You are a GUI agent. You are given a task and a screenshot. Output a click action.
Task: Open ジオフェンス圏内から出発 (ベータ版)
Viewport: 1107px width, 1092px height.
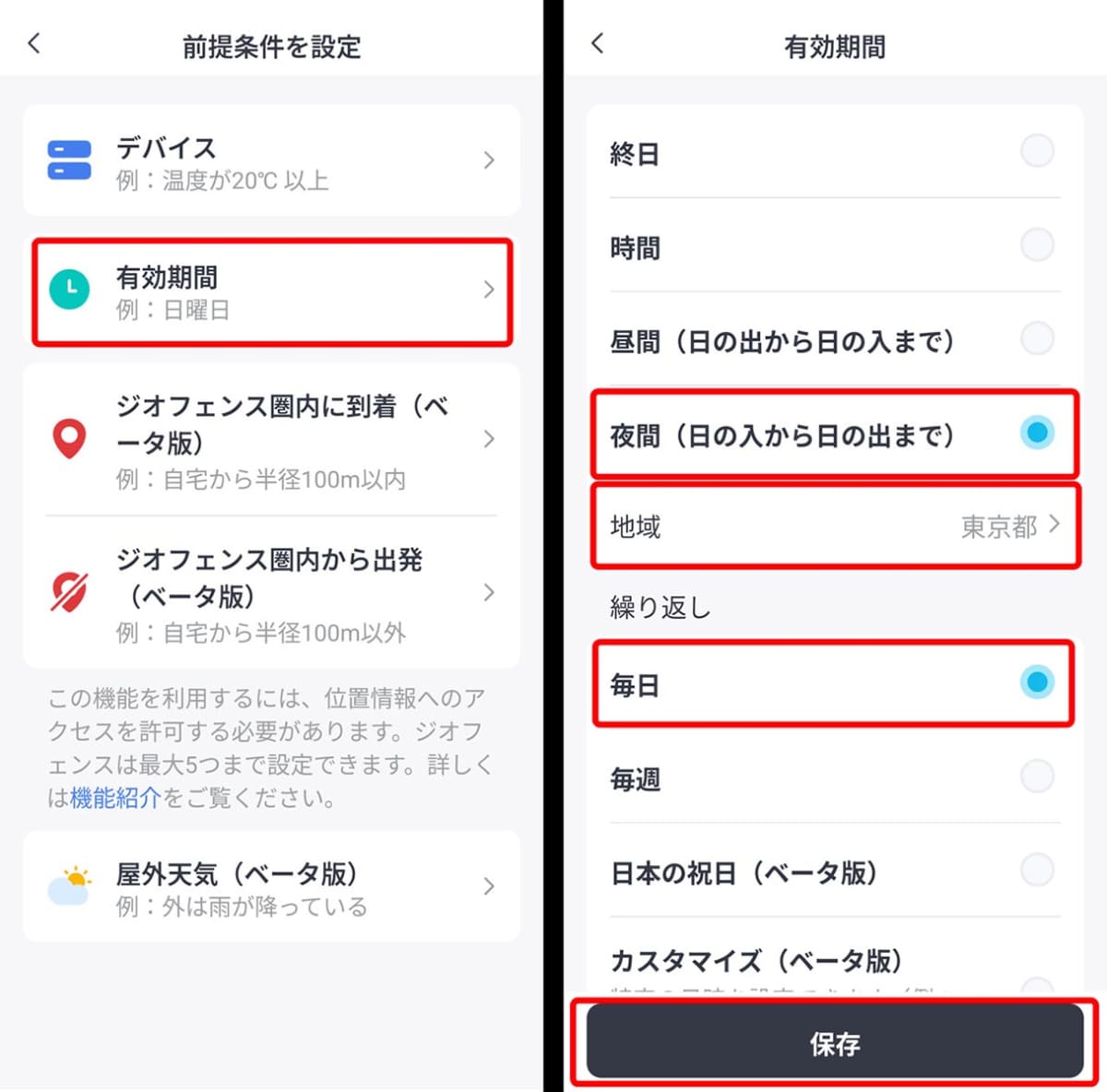pos(271,593)
